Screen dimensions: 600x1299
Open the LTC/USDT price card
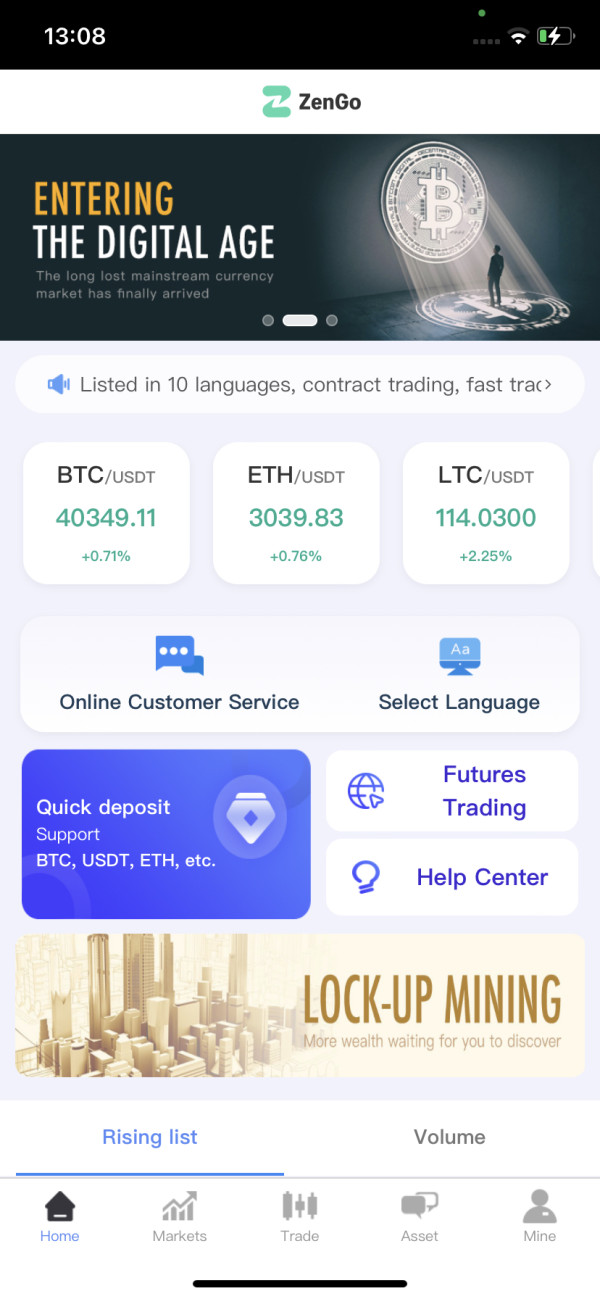click(x=486, y=513)
